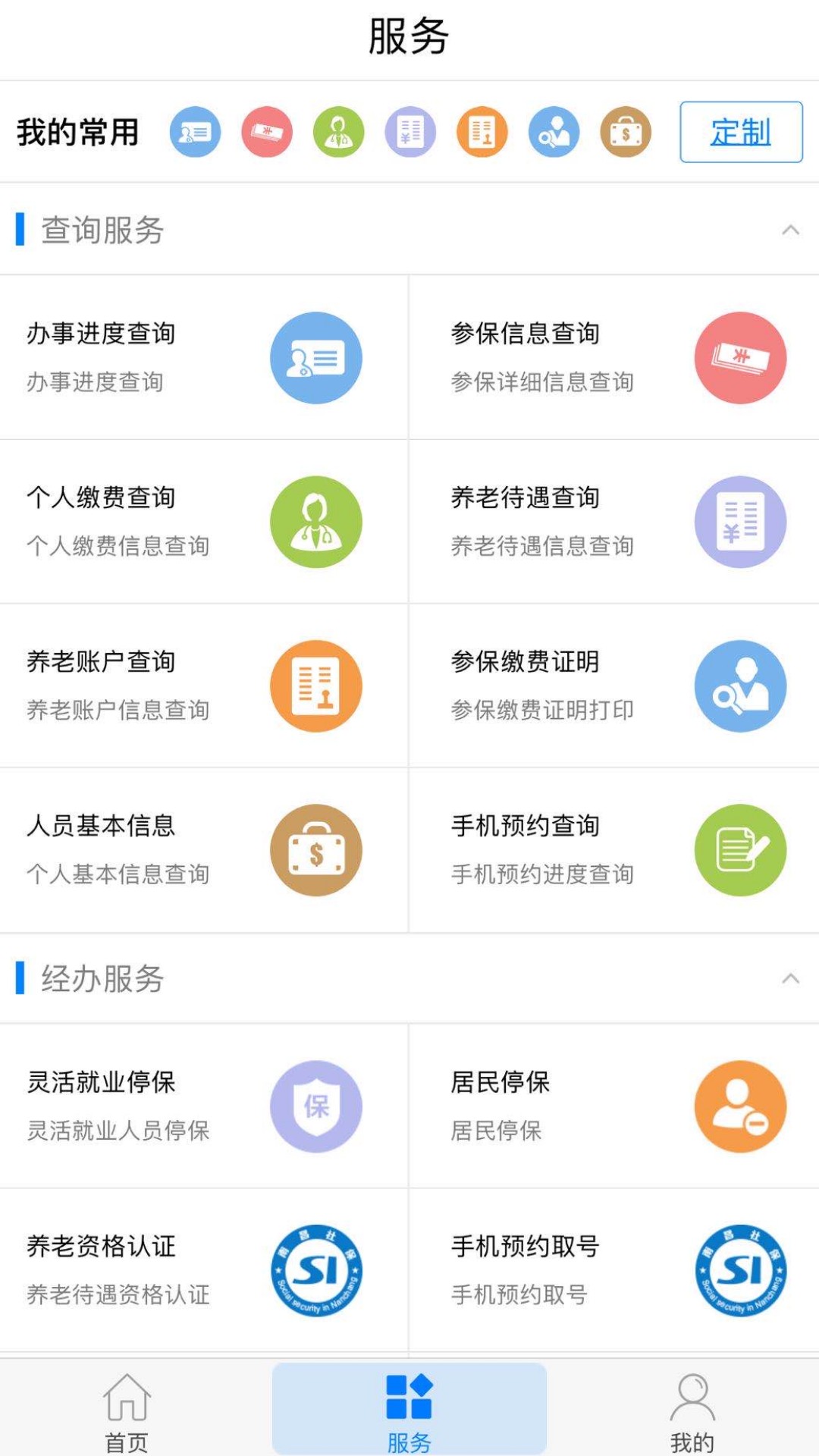Open 养老待遇查询 using the purple bill icon
This screenshot has width=819, height=1456.
(741, 521)
